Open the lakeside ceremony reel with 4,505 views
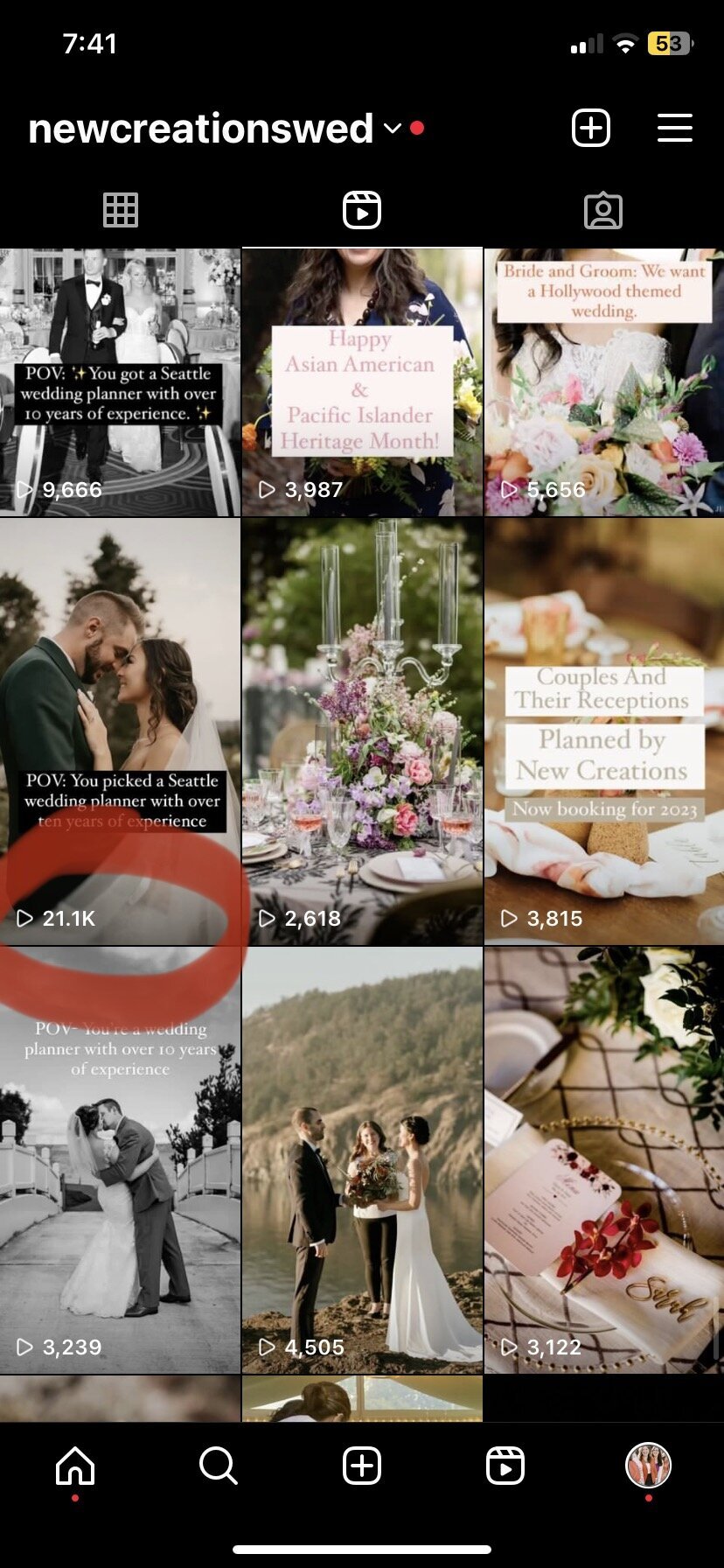 click(362, 1160)
